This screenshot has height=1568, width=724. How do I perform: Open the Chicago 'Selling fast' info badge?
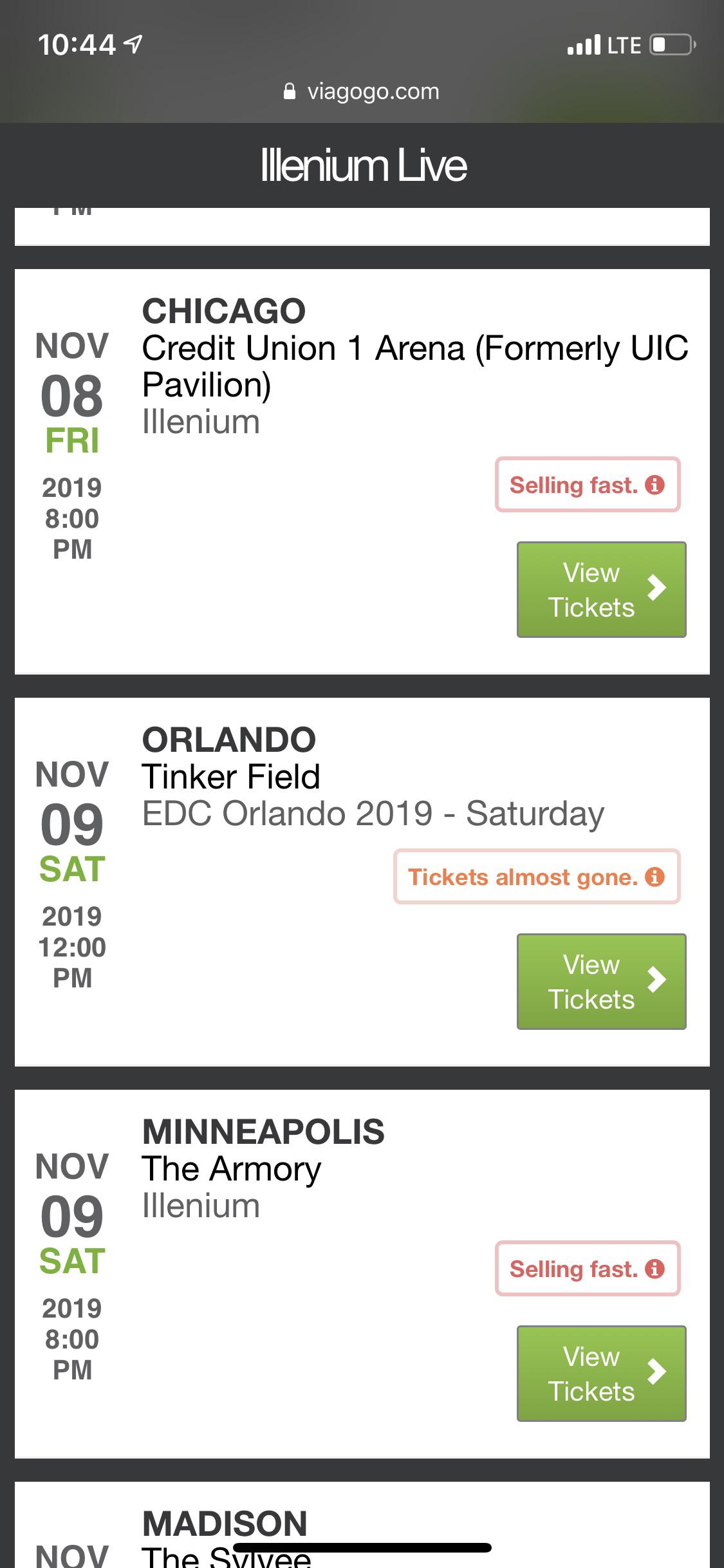click(587, 485)
